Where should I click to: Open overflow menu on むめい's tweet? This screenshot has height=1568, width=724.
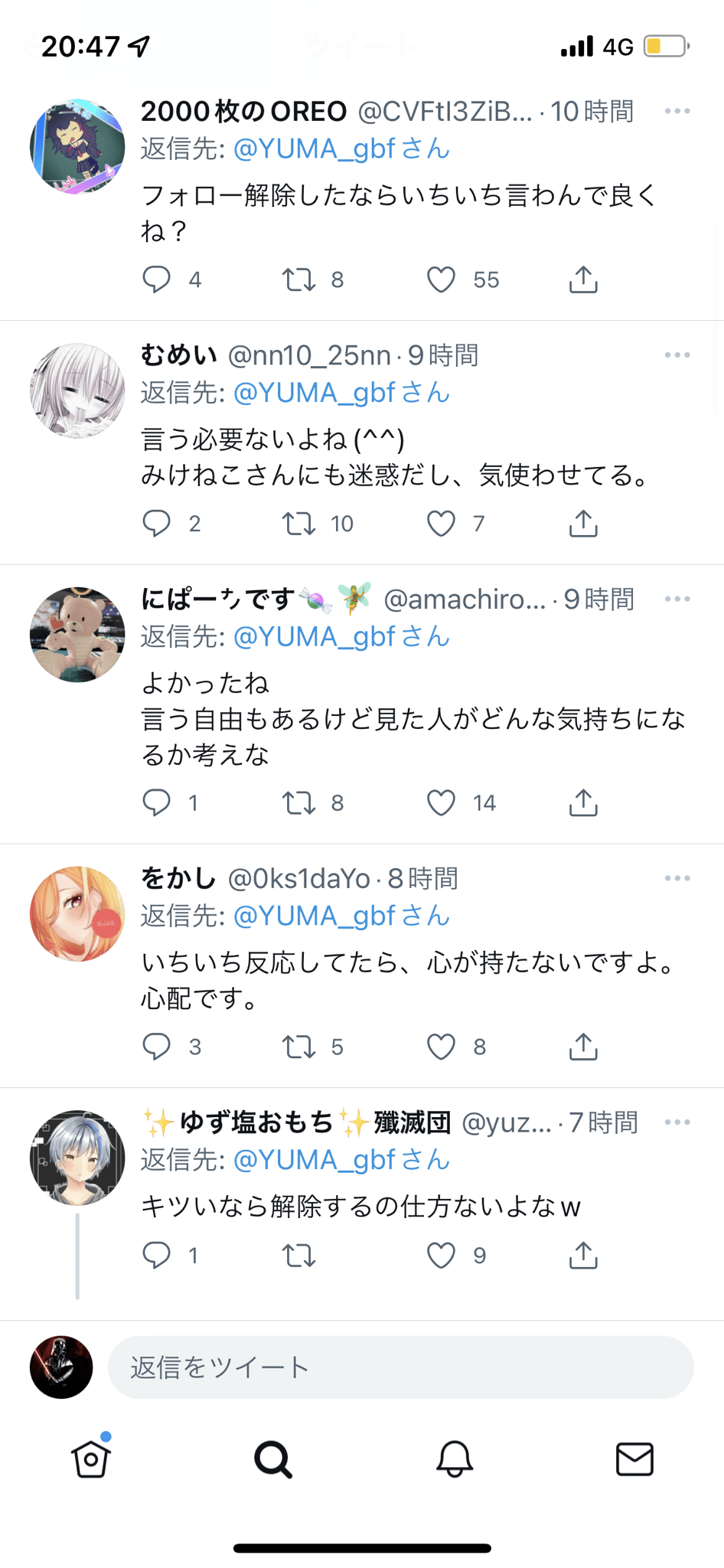[677, 355]
